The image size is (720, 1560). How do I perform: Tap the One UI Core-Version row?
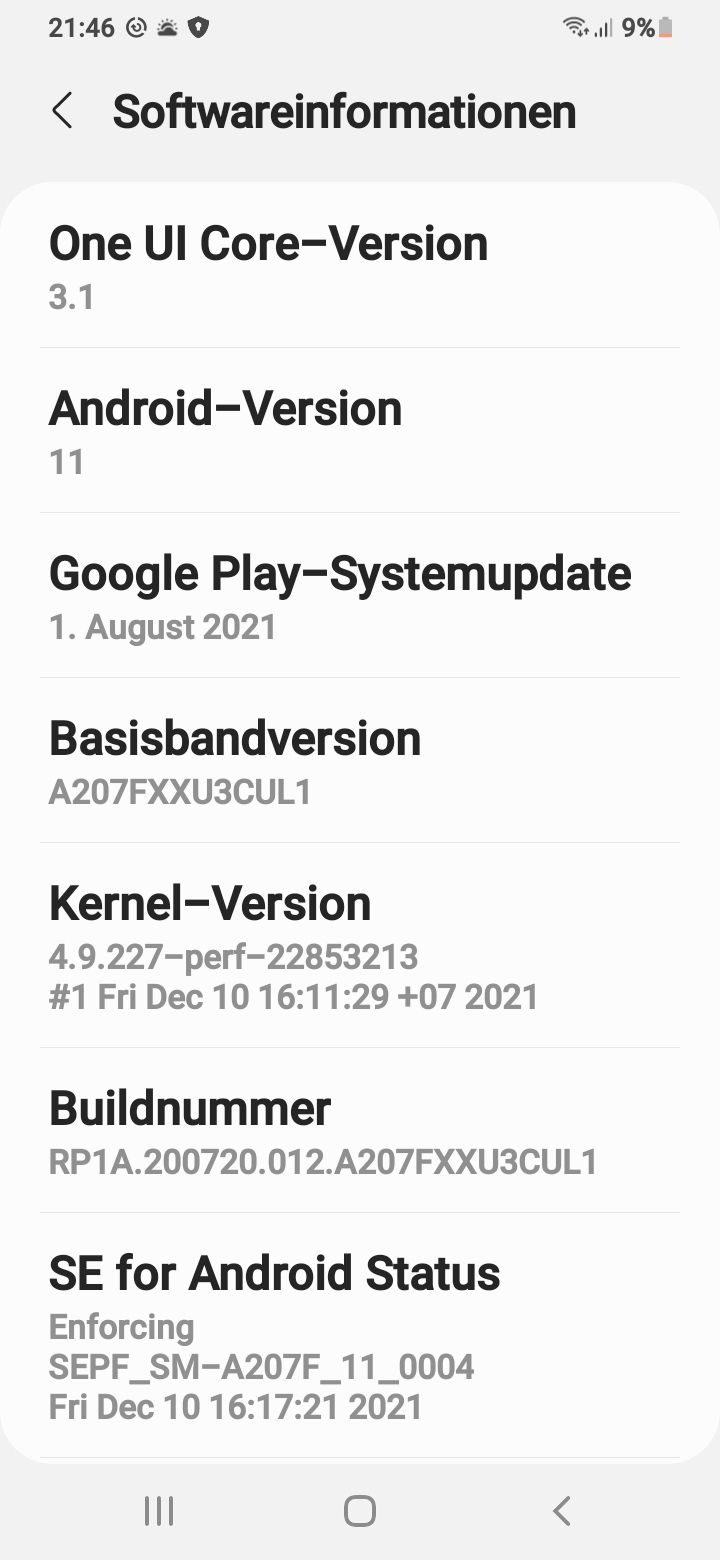[360, 267]
